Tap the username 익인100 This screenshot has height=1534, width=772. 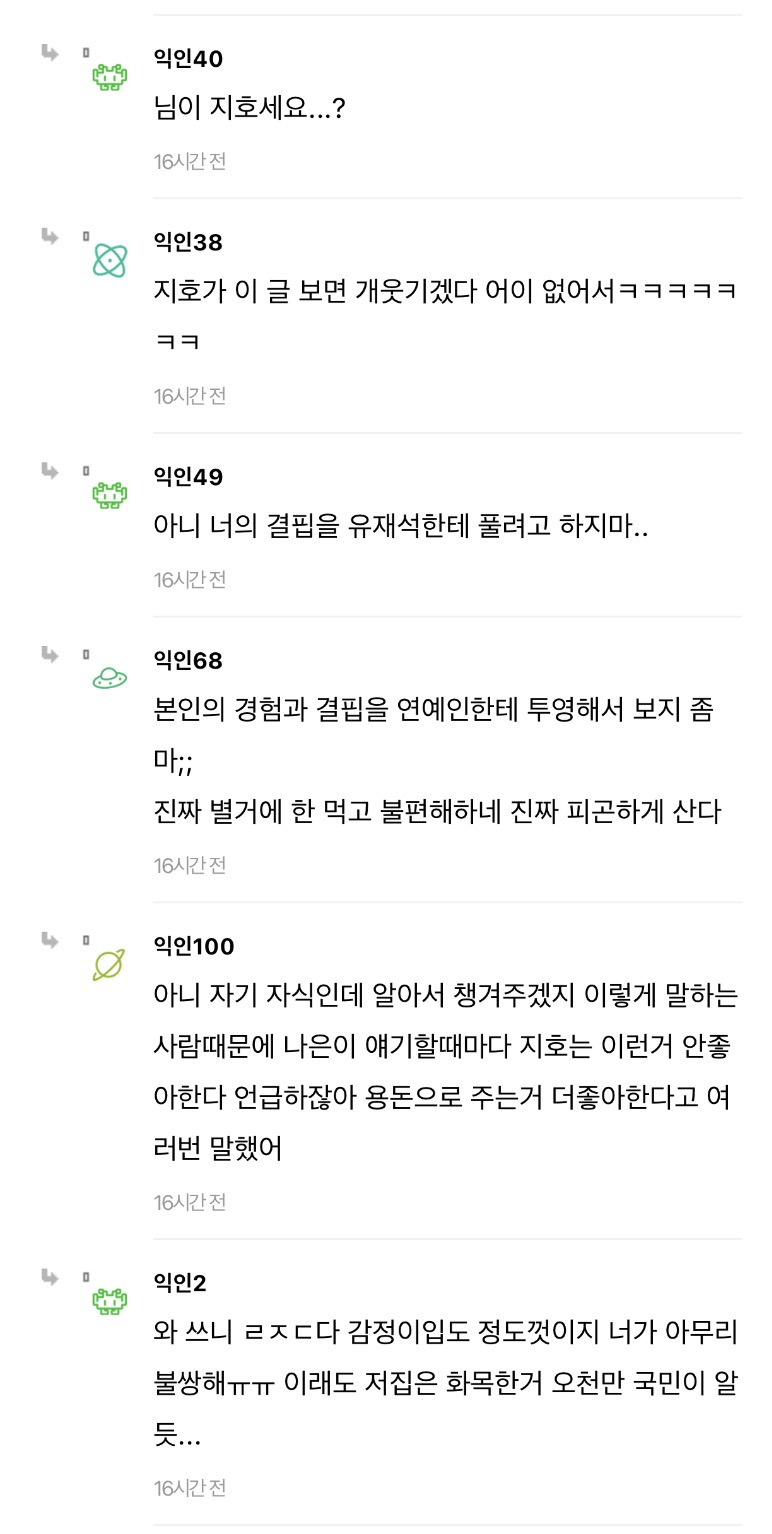[x=194, y=946]
